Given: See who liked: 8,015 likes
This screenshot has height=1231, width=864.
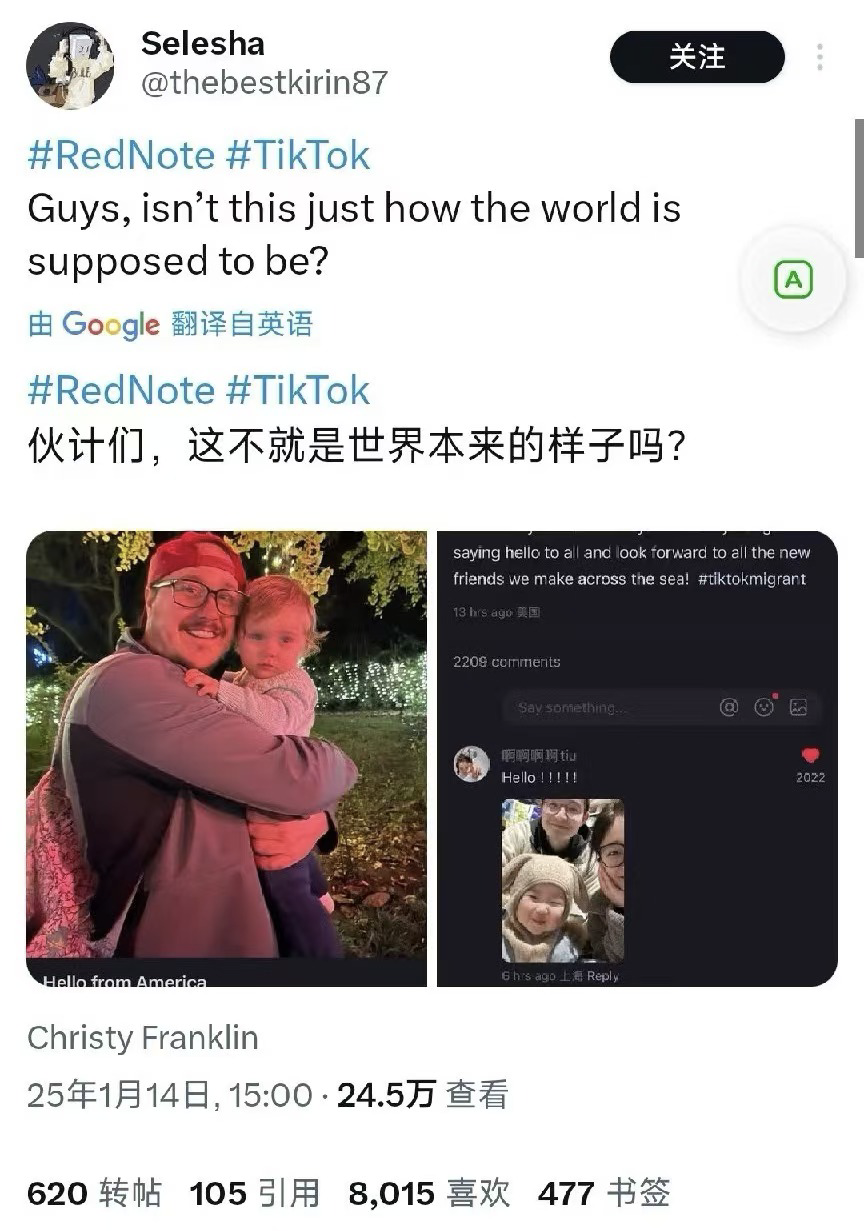Looking at the screenshot, I should 428,1192.
